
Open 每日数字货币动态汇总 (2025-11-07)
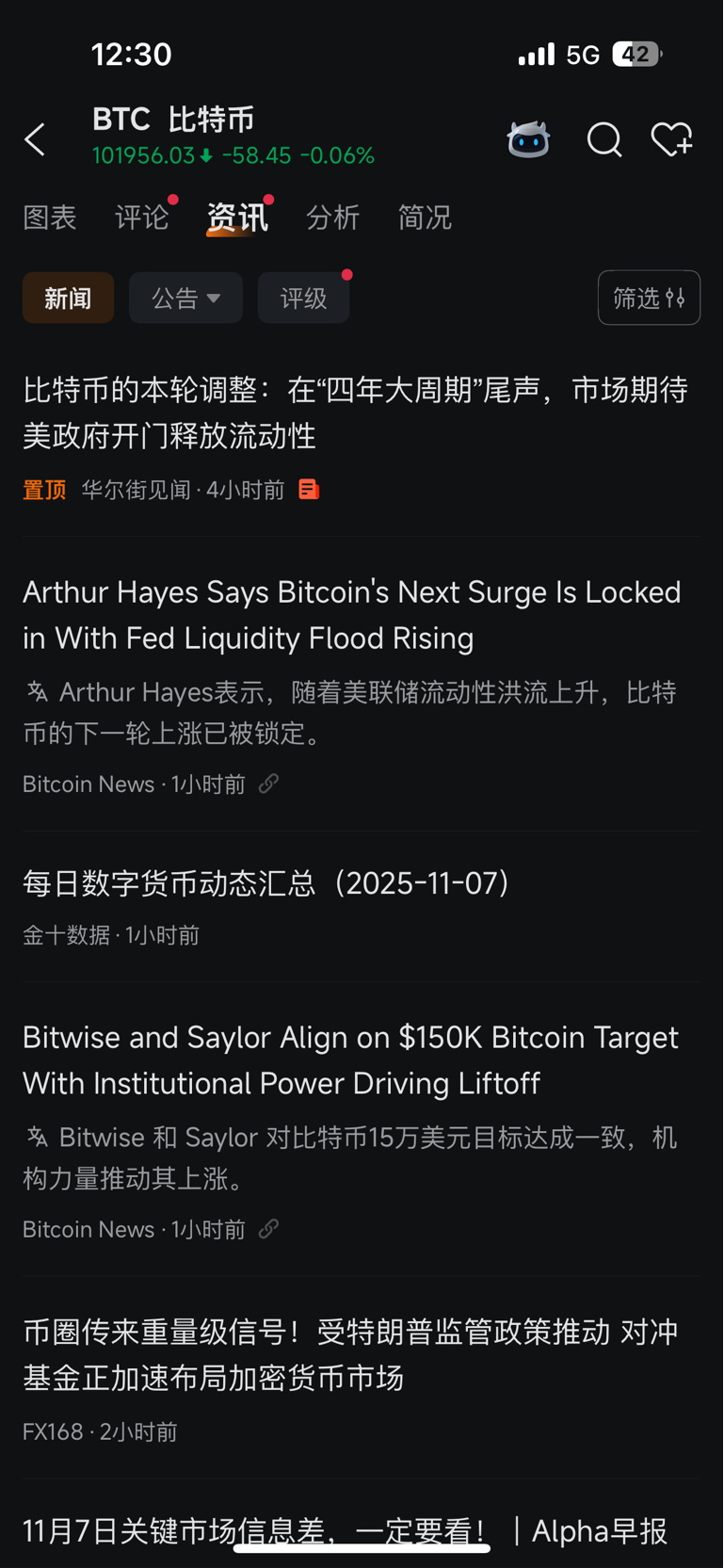266,883
